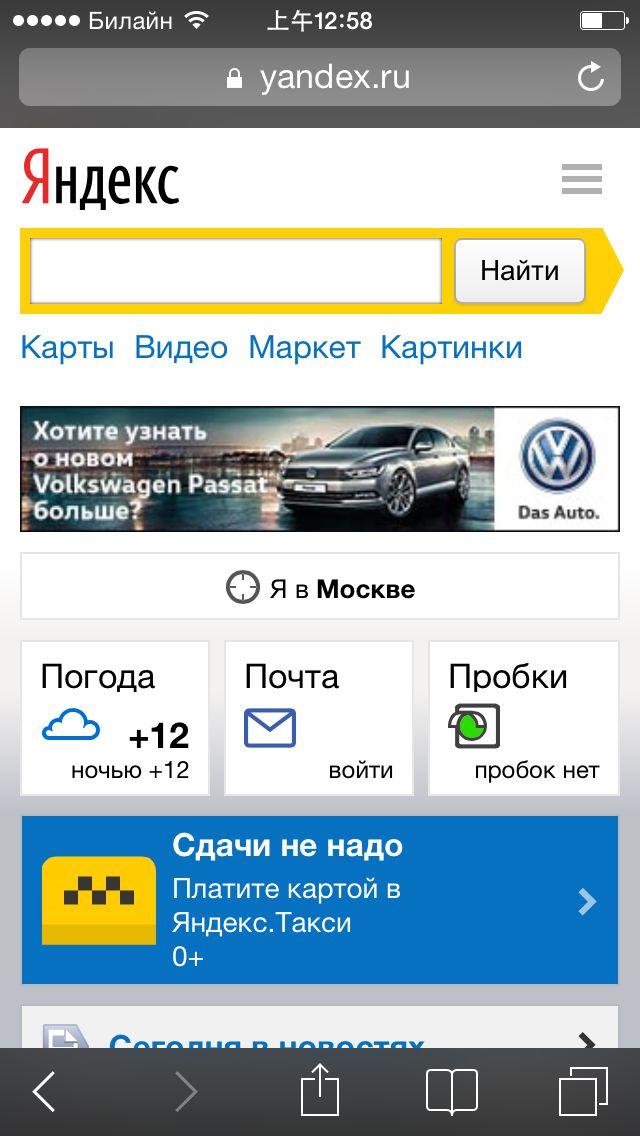Show open Safari tabs
640x1136 pixels.
point(582,1091)
